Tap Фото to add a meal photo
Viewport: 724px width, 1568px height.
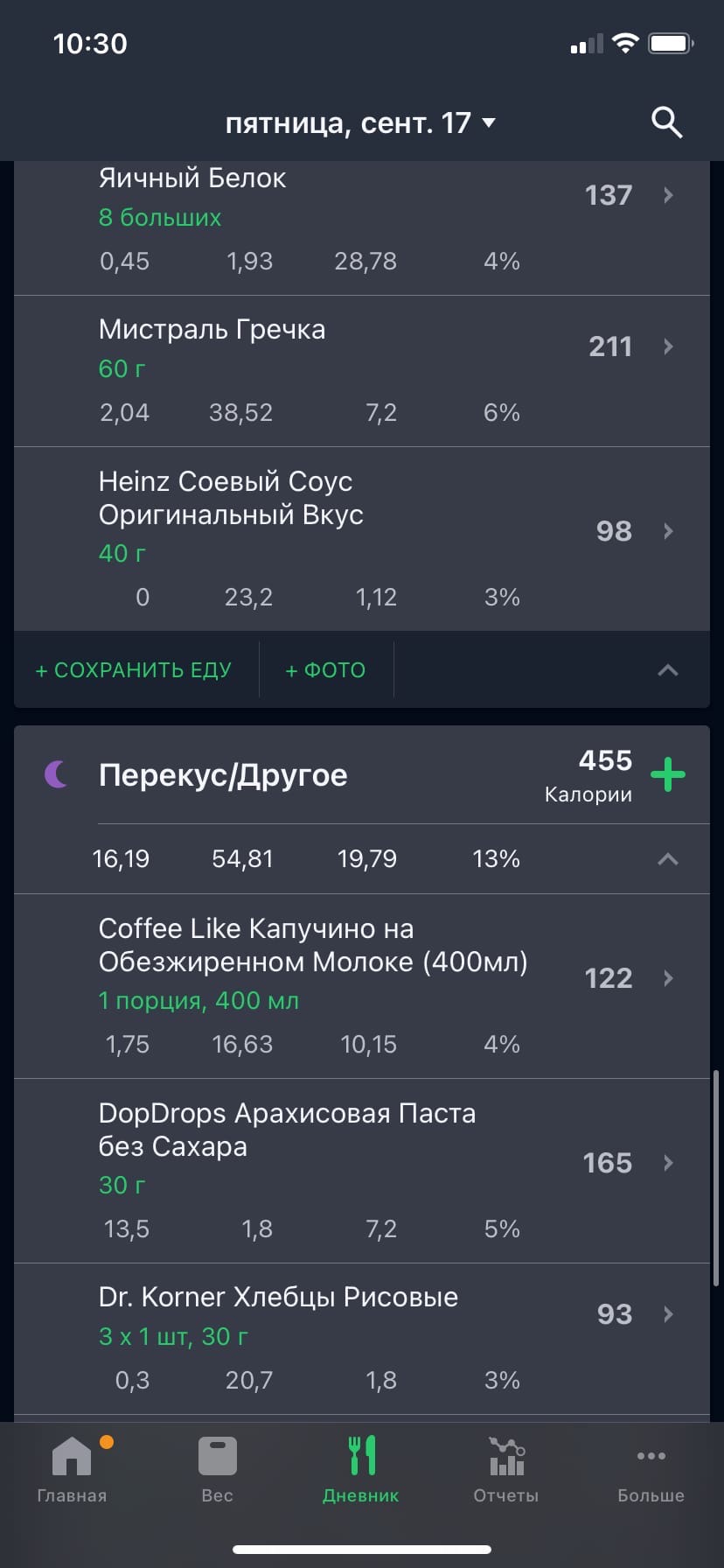tap(325, 669)
